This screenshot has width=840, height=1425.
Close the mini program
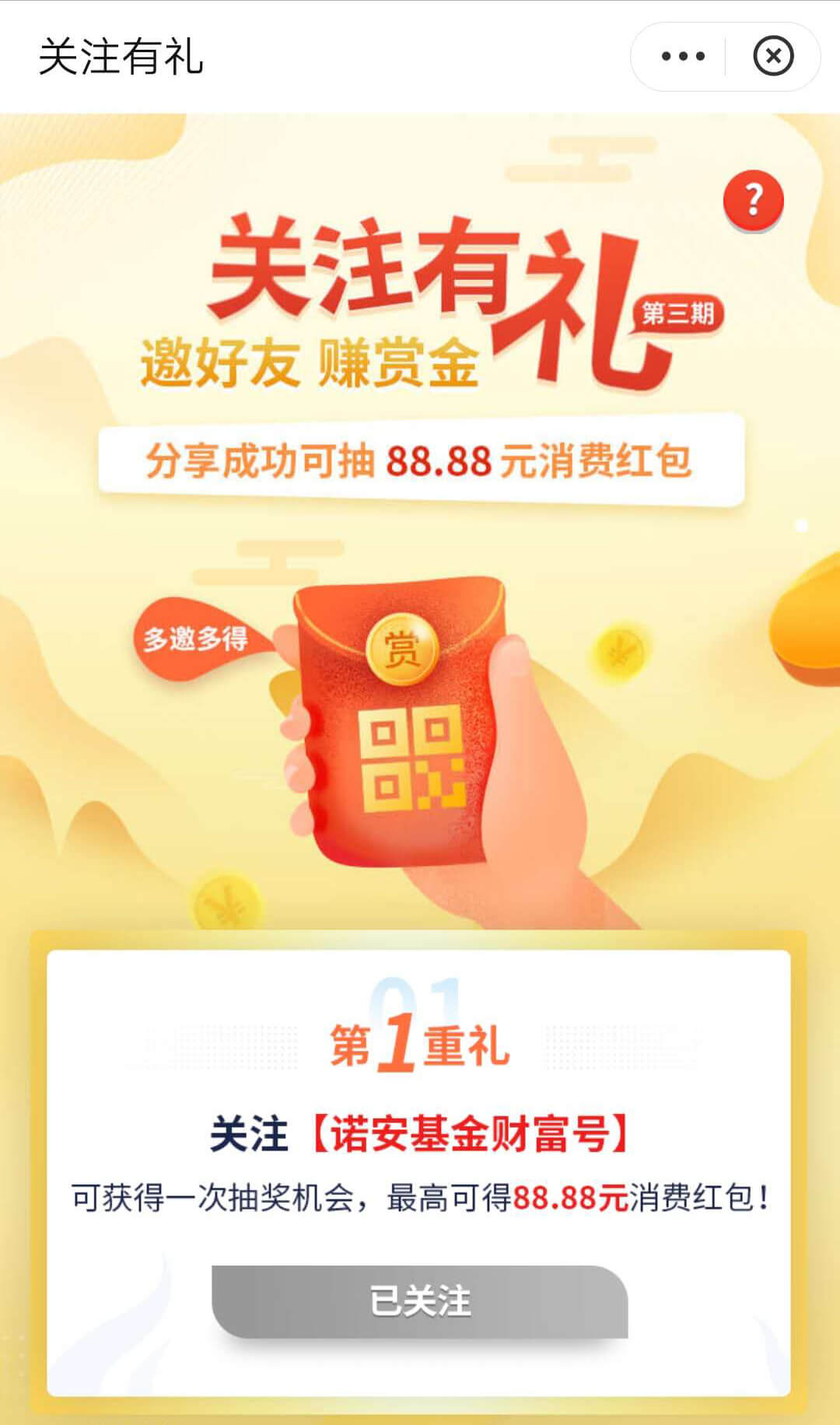coord(773,56)
